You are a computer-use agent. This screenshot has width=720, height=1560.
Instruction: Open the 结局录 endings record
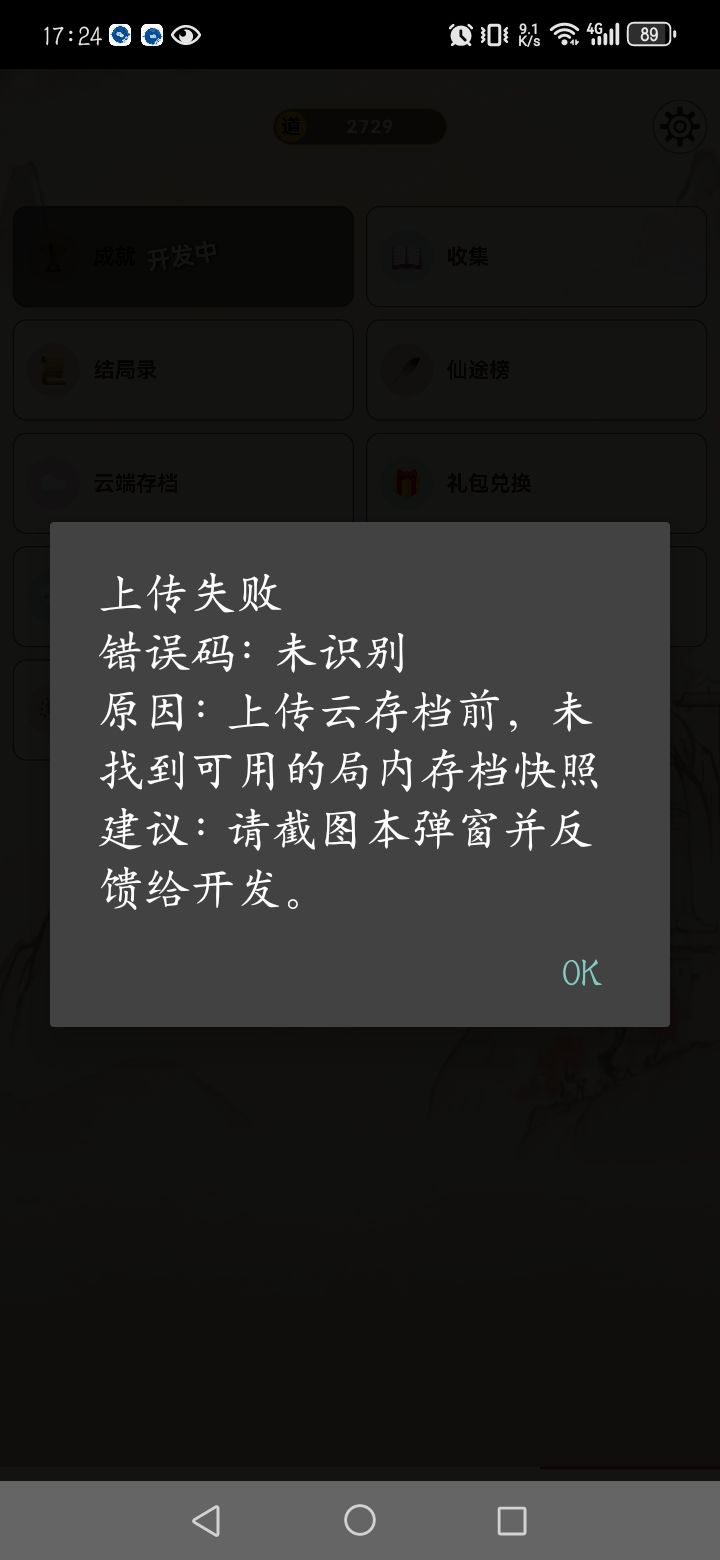(x=183, y=370)
